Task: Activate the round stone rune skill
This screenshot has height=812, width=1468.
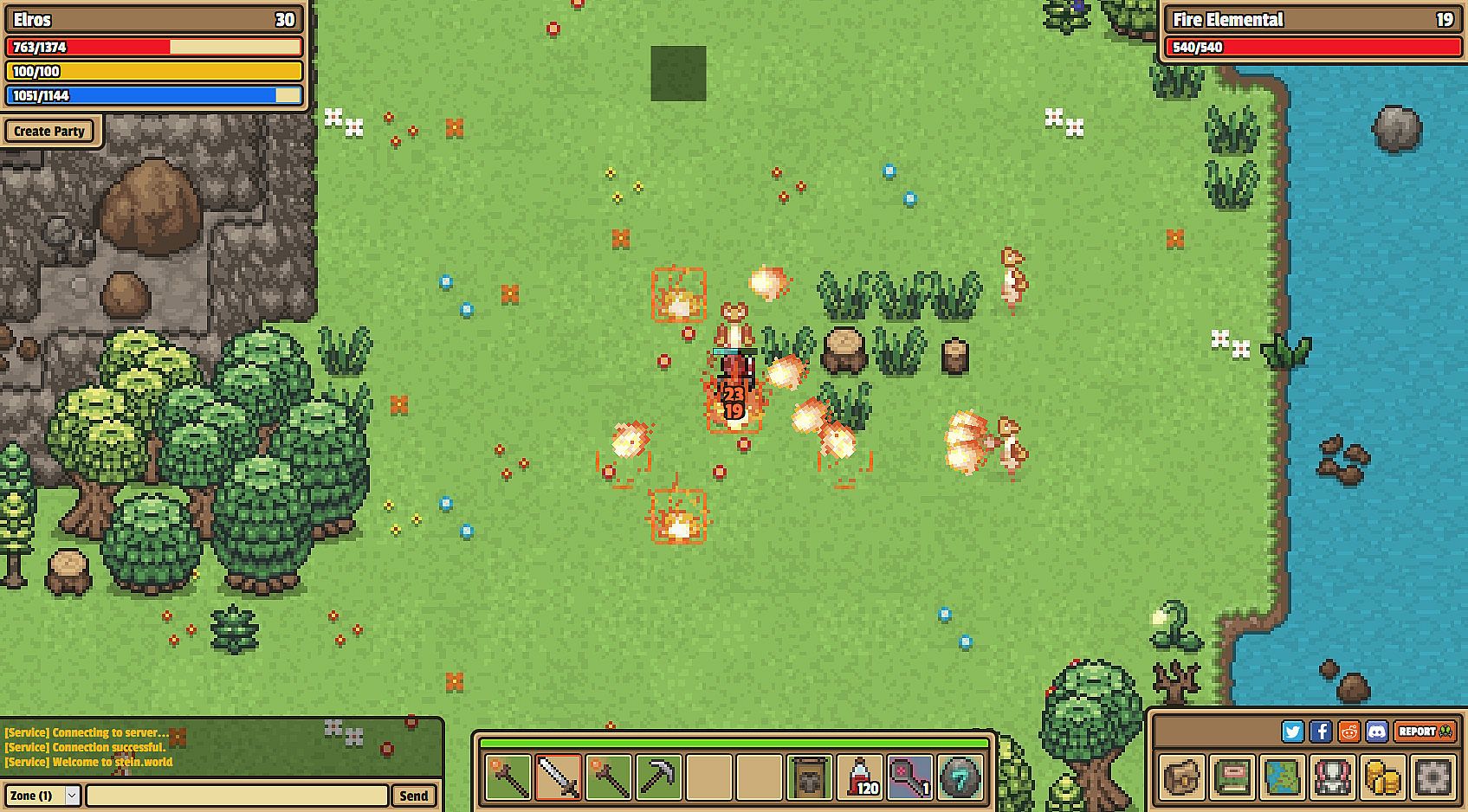Action: point(960,777)
